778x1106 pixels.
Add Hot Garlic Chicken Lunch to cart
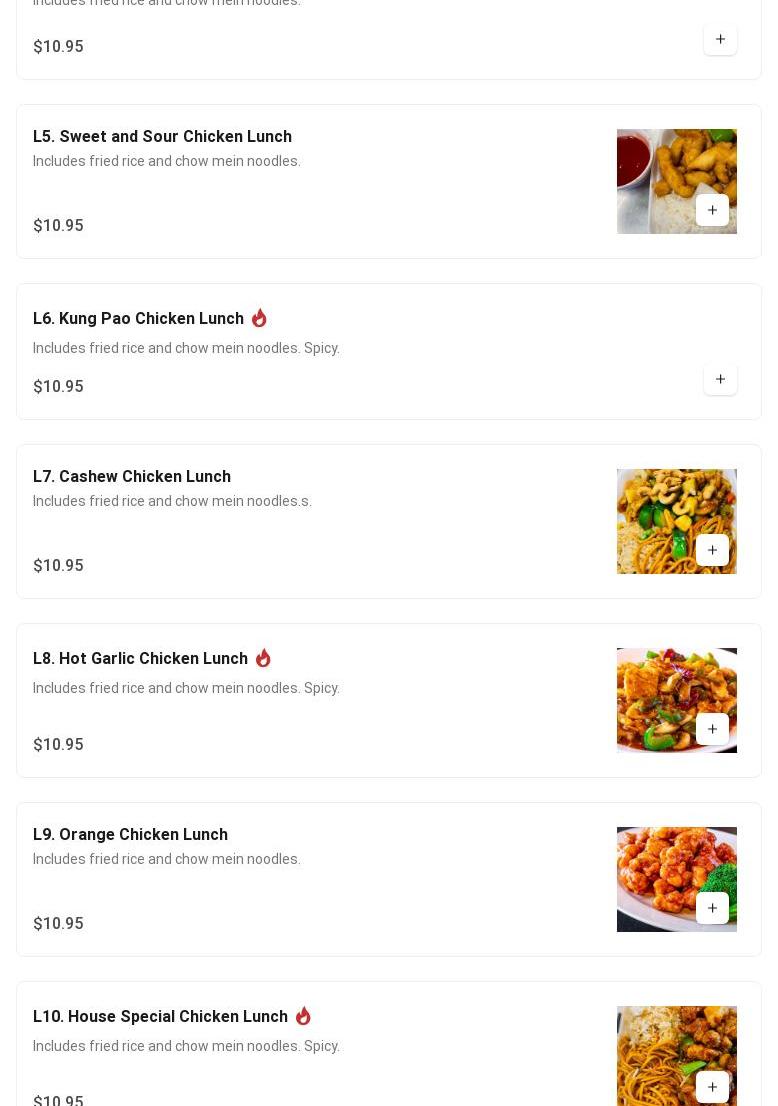pos(712,729)
